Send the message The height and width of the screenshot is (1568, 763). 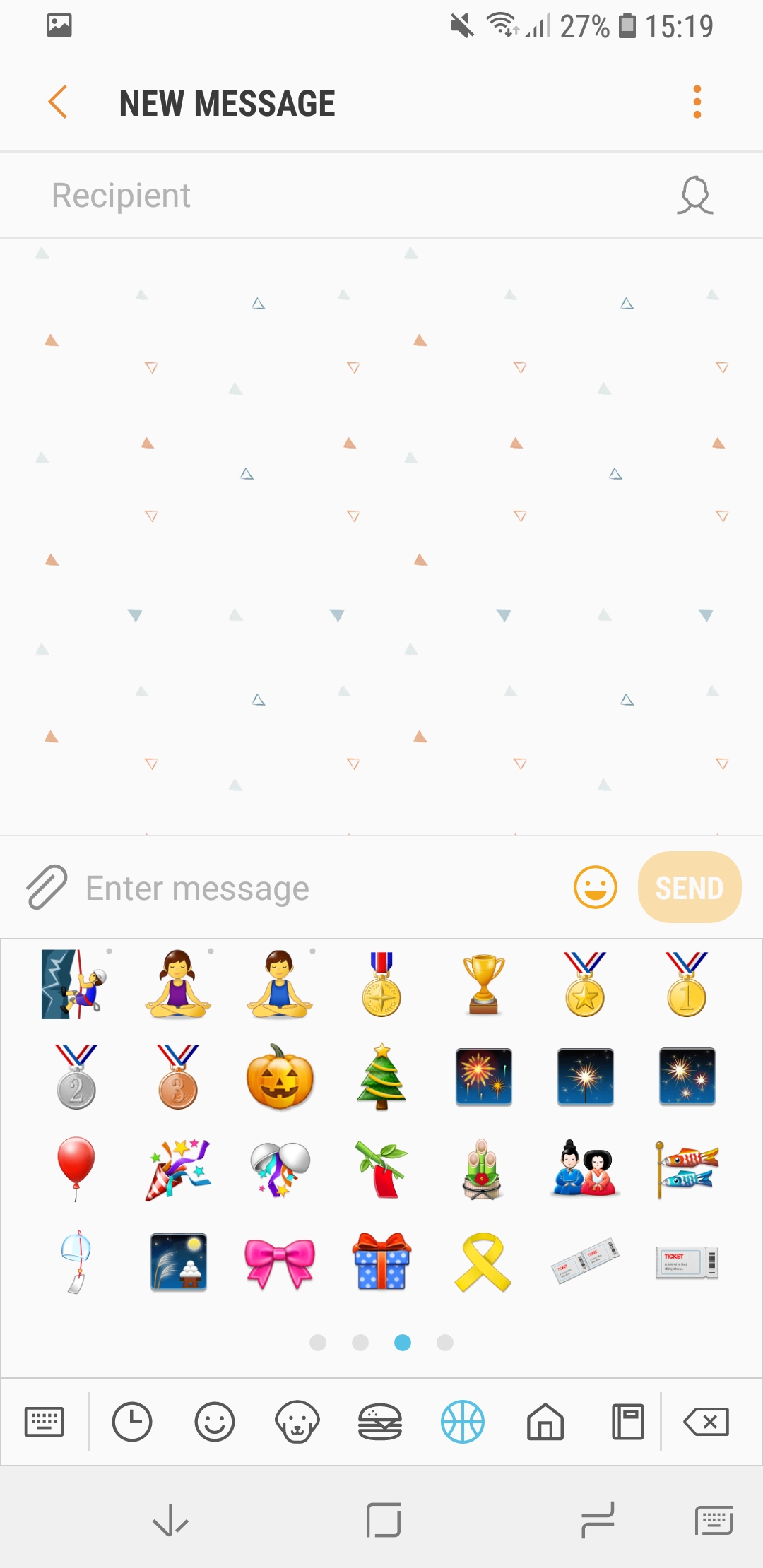pos(689,887)
